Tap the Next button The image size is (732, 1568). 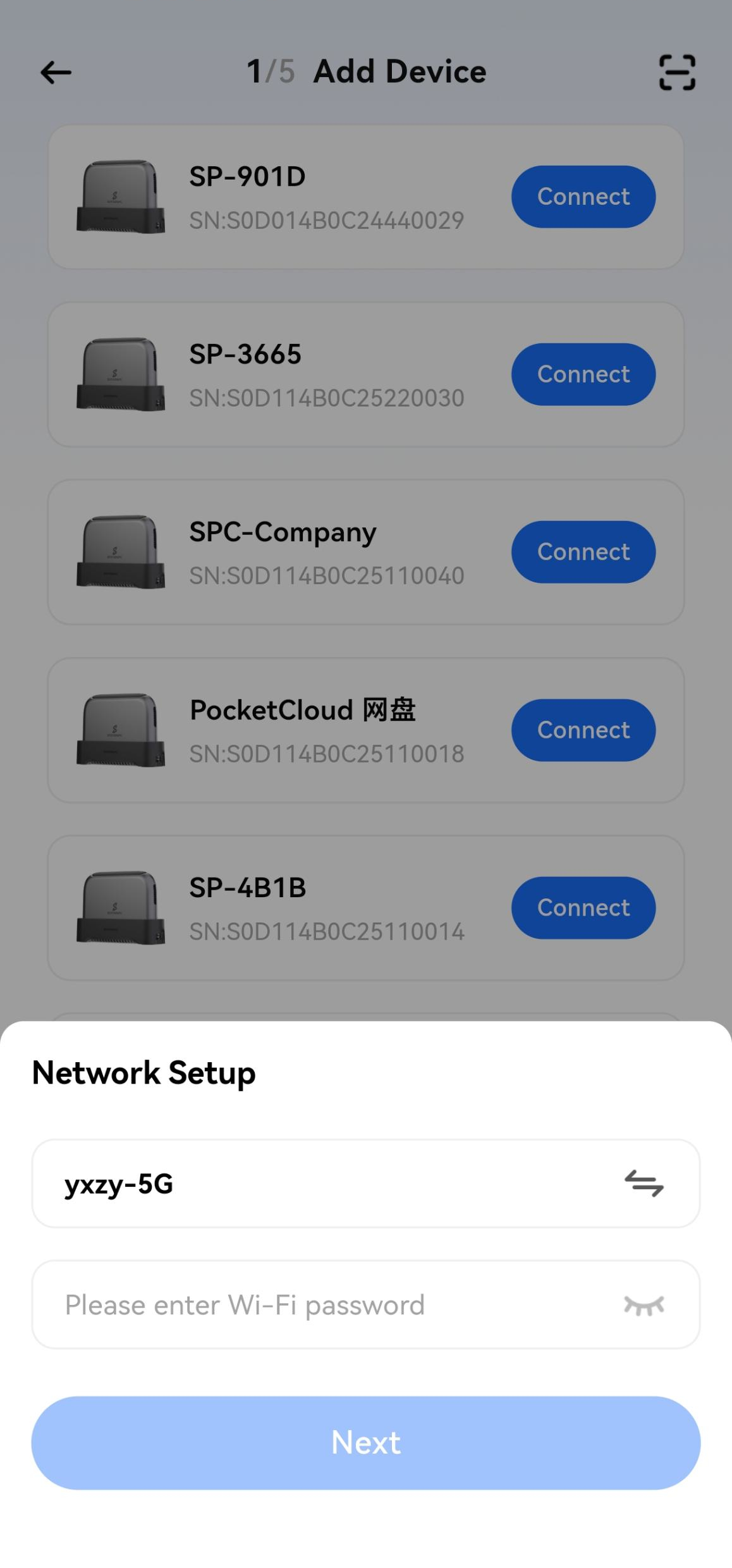(366, 1443)
